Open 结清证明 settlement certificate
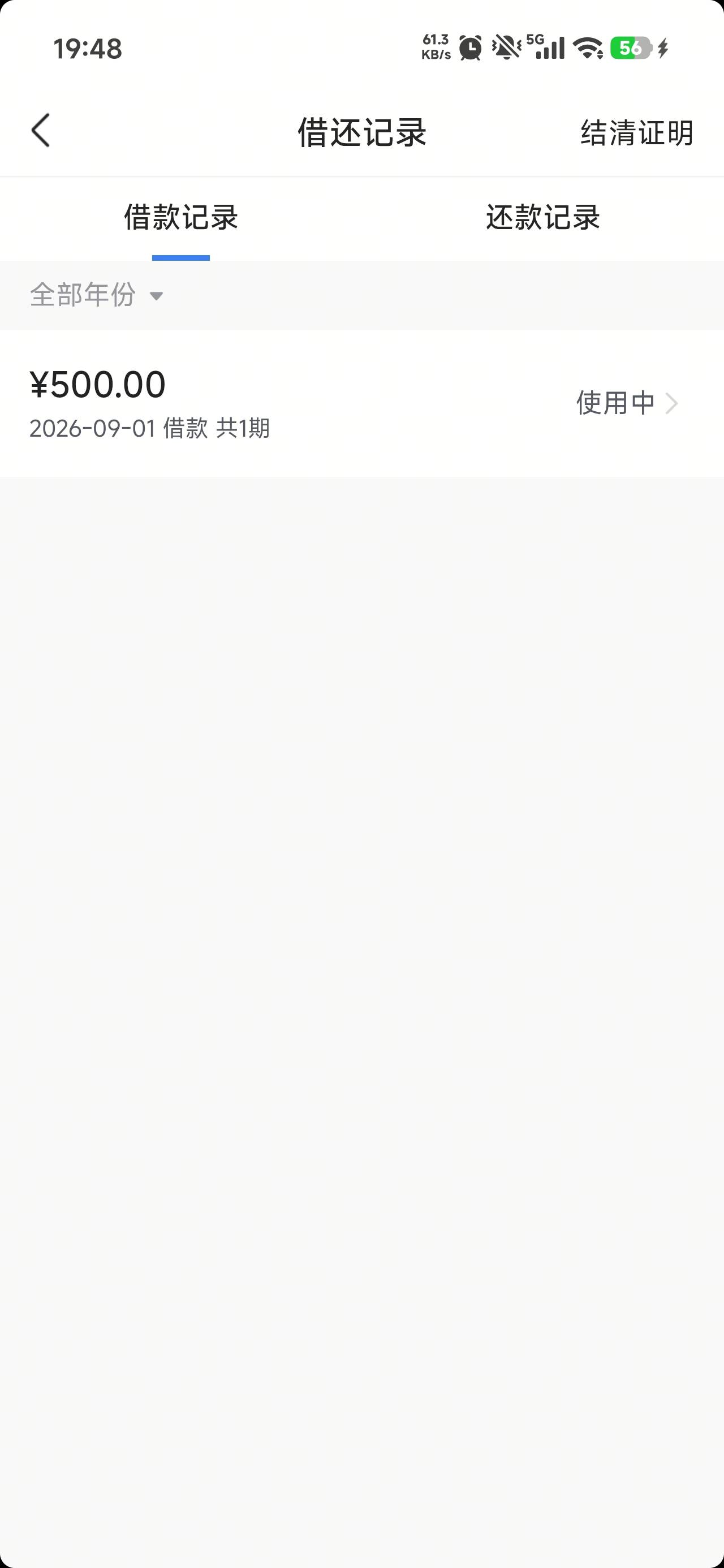Screen dimensions: 724x1568 (637, 132)
